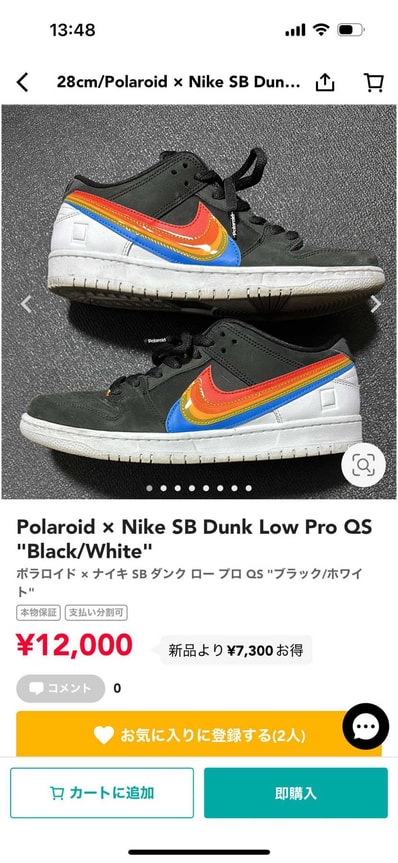Tap カートに追加 to add to cart
The width and height of the screenshot is (398, 863).
tap(102, 793)
